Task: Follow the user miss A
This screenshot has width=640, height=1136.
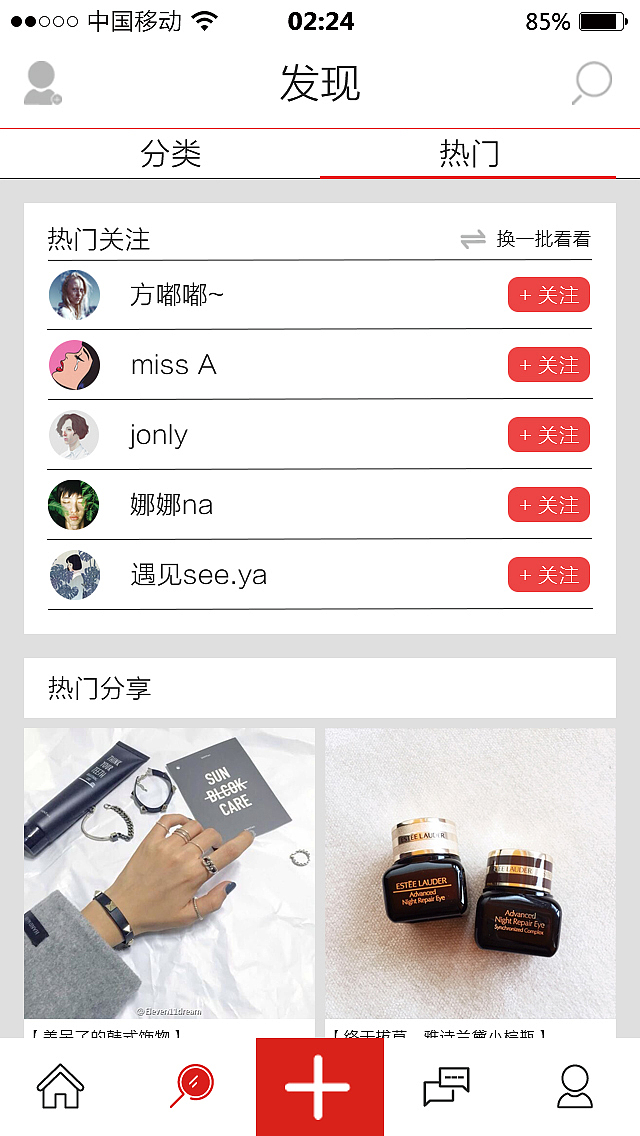Action: coord(549,365)
